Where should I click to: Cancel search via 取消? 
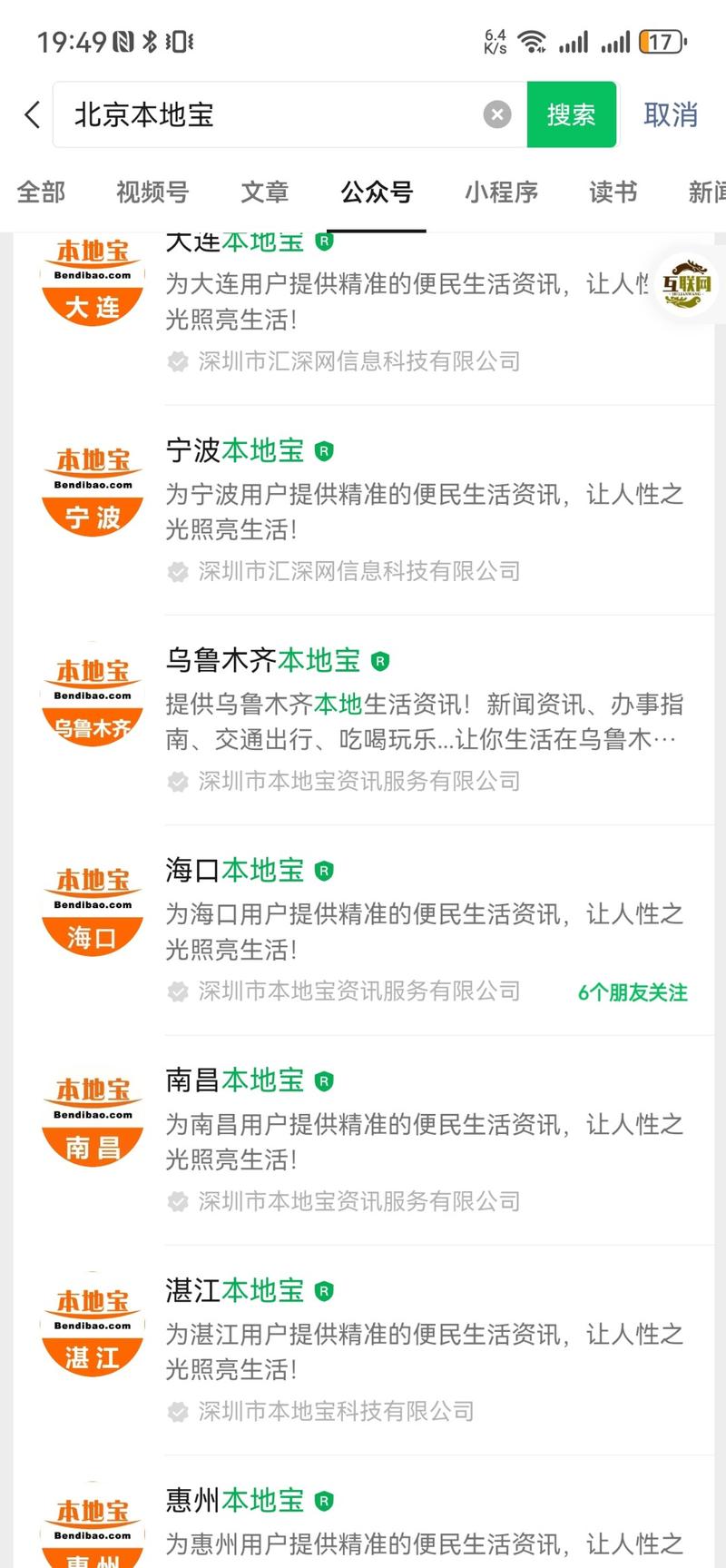point(671,114)
